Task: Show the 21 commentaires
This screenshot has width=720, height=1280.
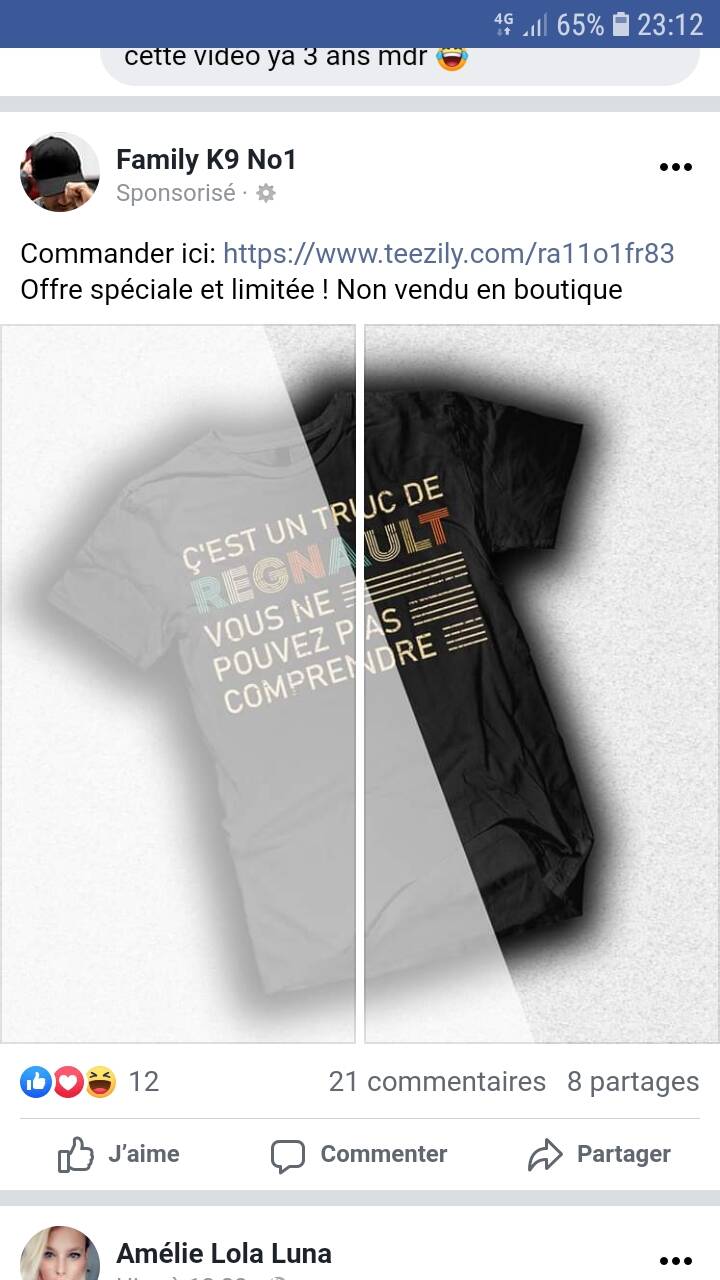Action: (x=437, y=1081)
